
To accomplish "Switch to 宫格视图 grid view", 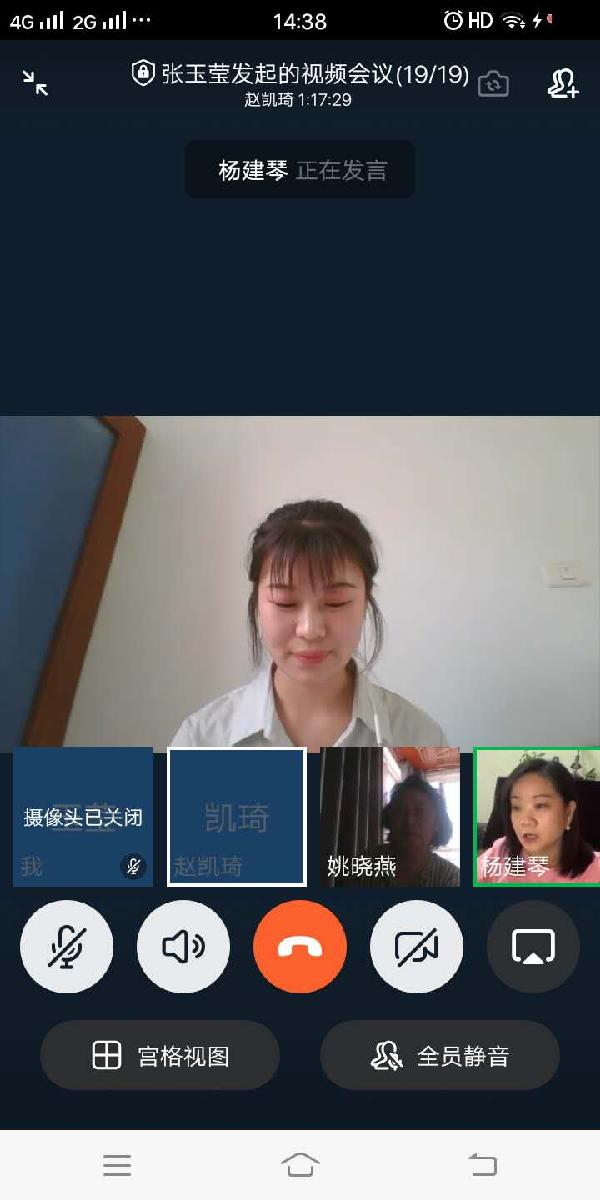I will click(x=160, y=1055).
